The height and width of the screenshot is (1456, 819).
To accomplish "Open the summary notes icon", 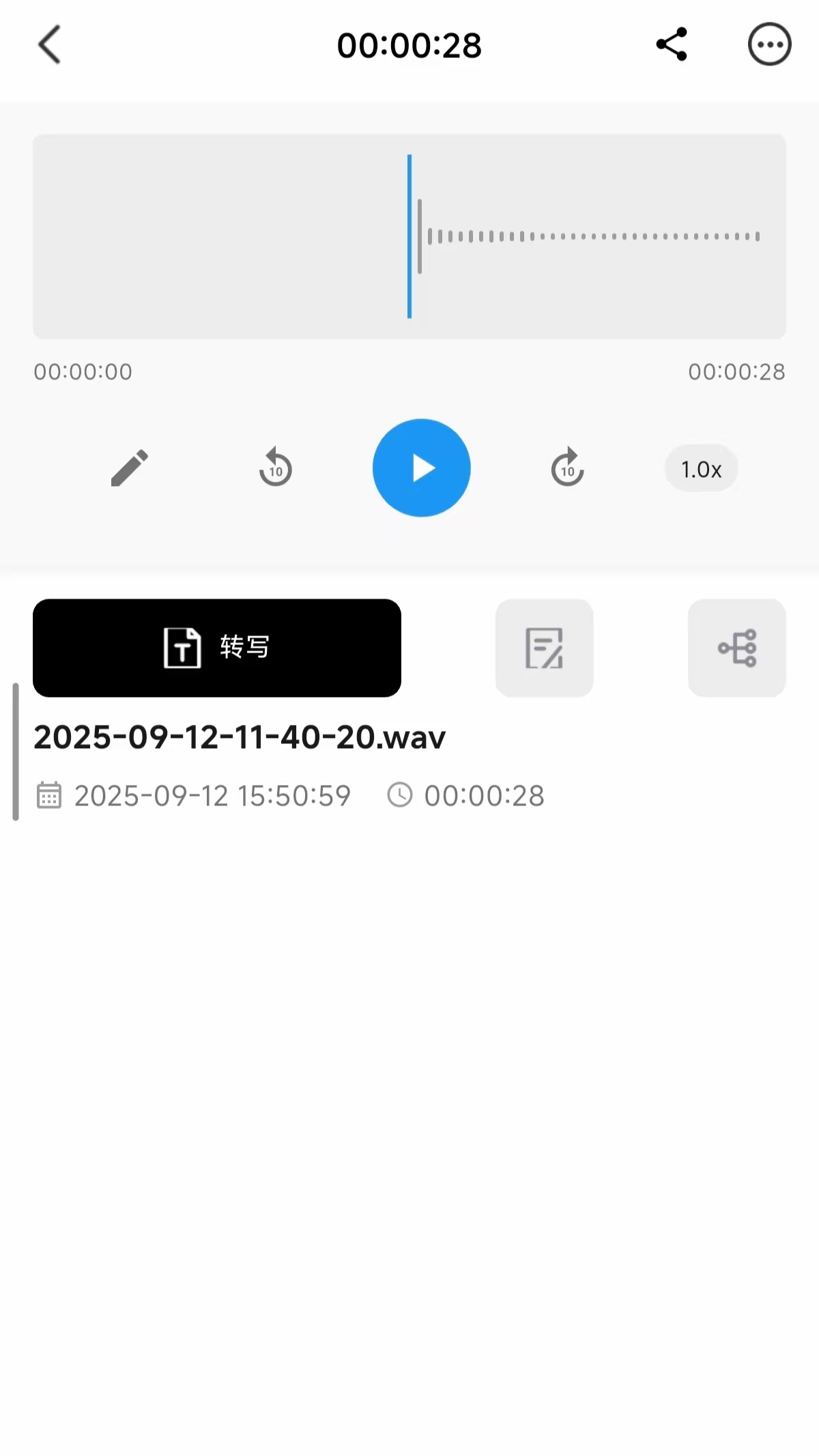I will point(544,648).
